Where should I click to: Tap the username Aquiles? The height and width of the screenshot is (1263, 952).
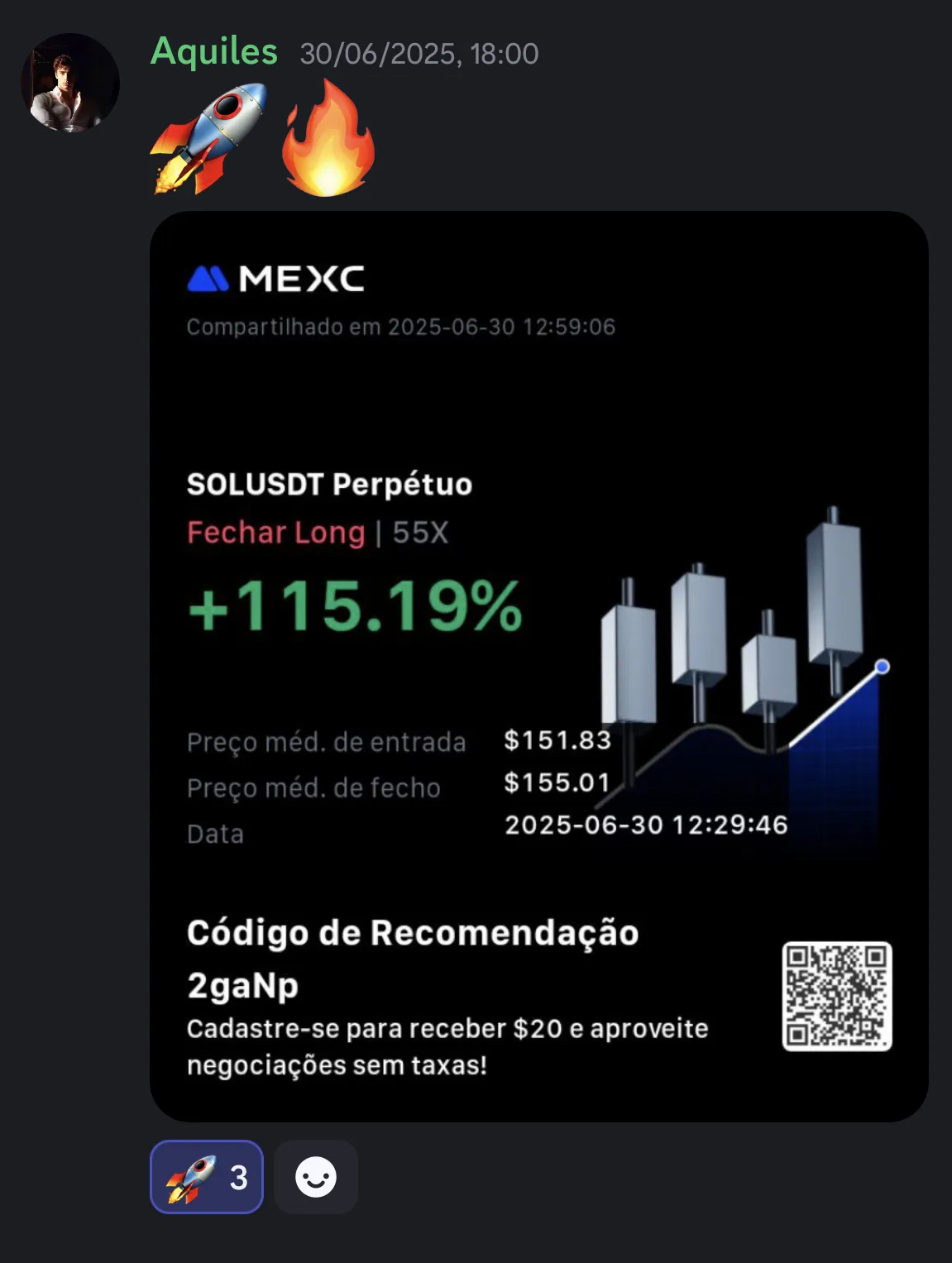point(214,52)
